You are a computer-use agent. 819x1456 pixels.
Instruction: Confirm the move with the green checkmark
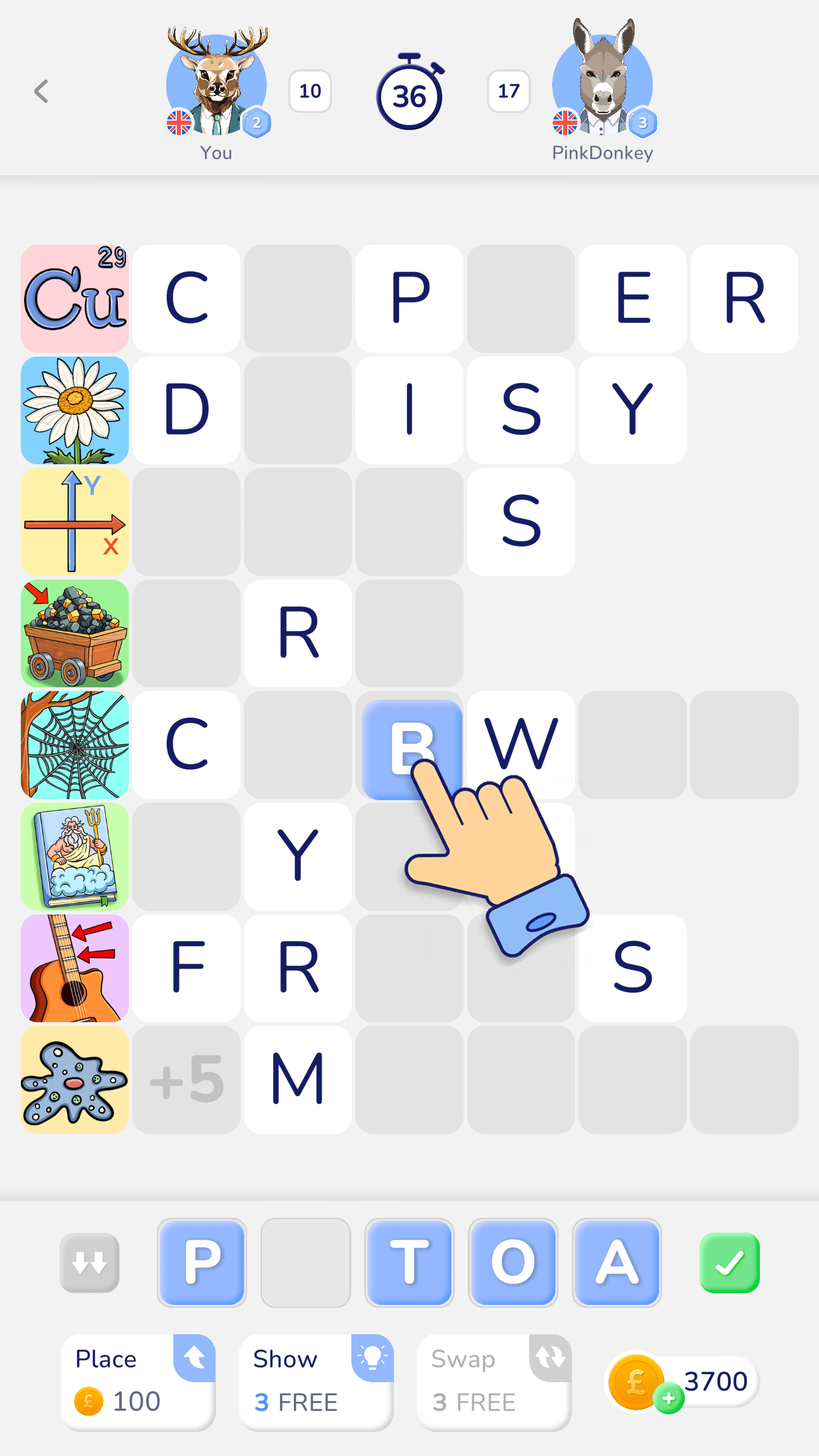pyautogui.click(x=729, y=1262)
